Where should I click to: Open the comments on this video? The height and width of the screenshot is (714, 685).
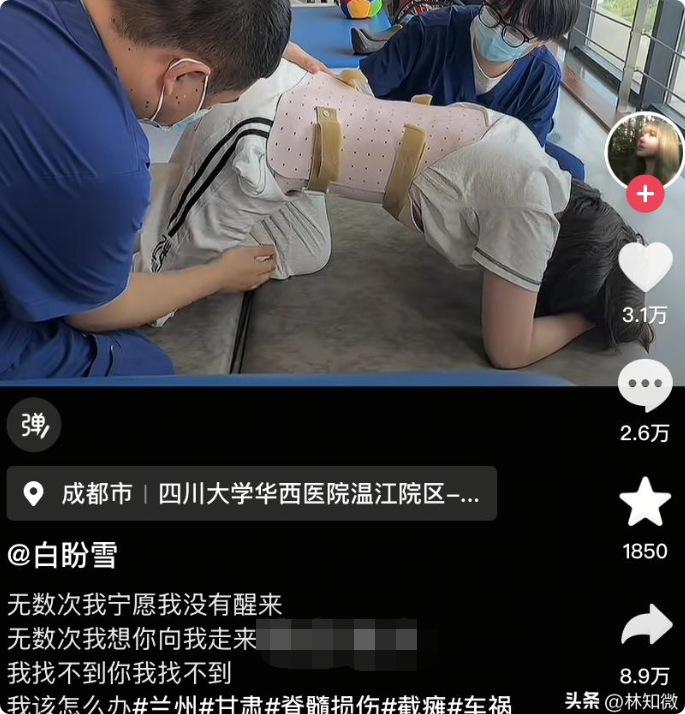click(x=645, y=385)
